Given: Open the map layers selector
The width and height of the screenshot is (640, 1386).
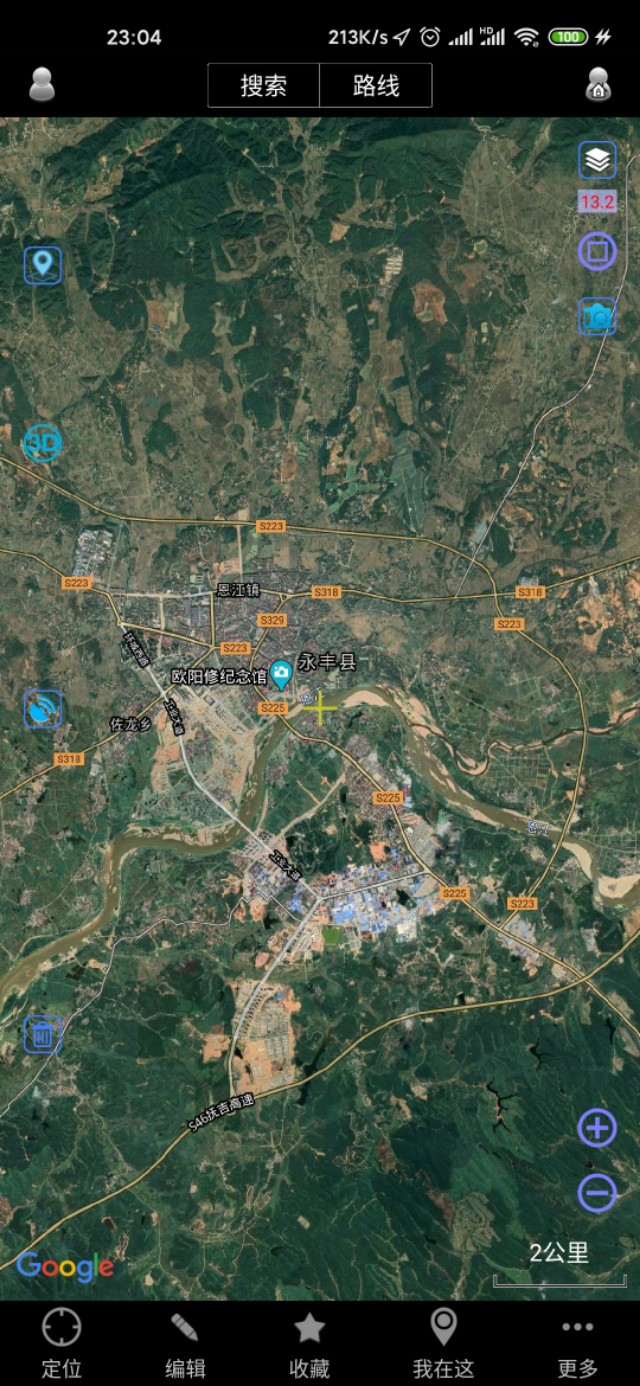Looking at the screenshot, I should tap(597, 160).
